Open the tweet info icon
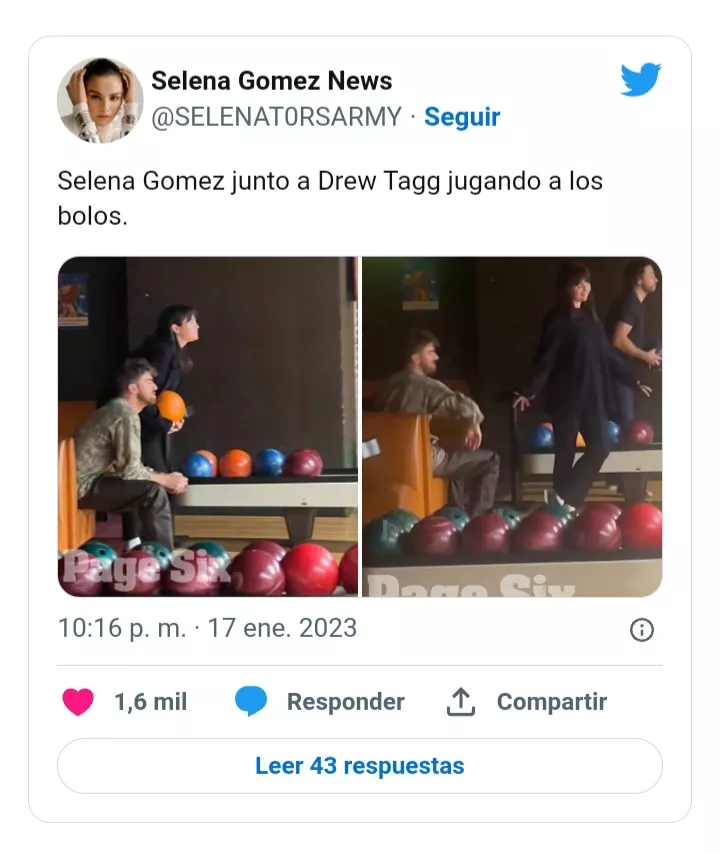Image resolution: width=720 pixels, height=853 pixels. click(x=642, y=629)
